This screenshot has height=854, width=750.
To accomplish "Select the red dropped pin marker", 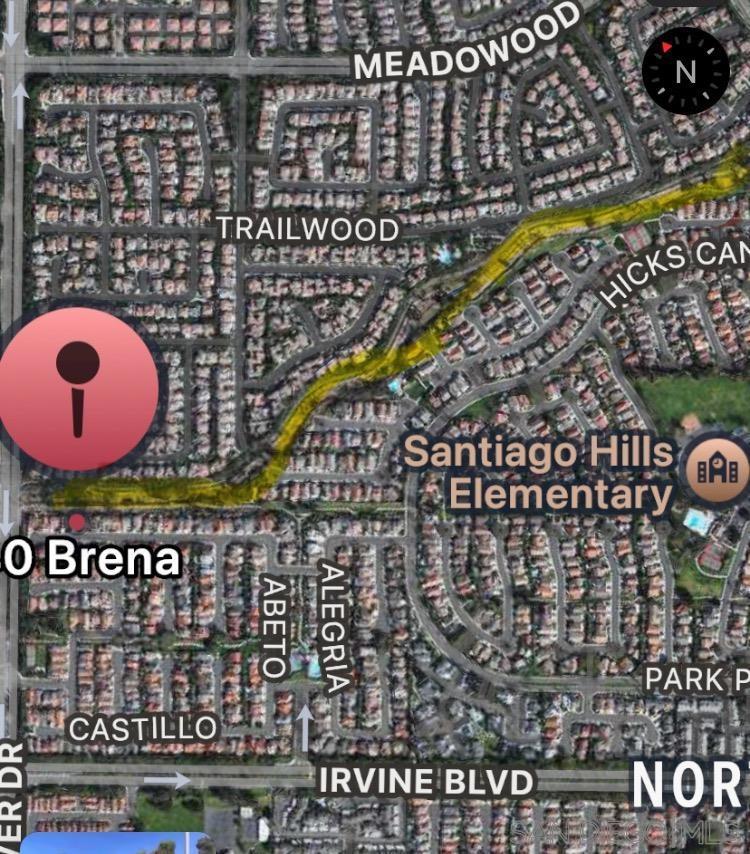I will [78, 389].
